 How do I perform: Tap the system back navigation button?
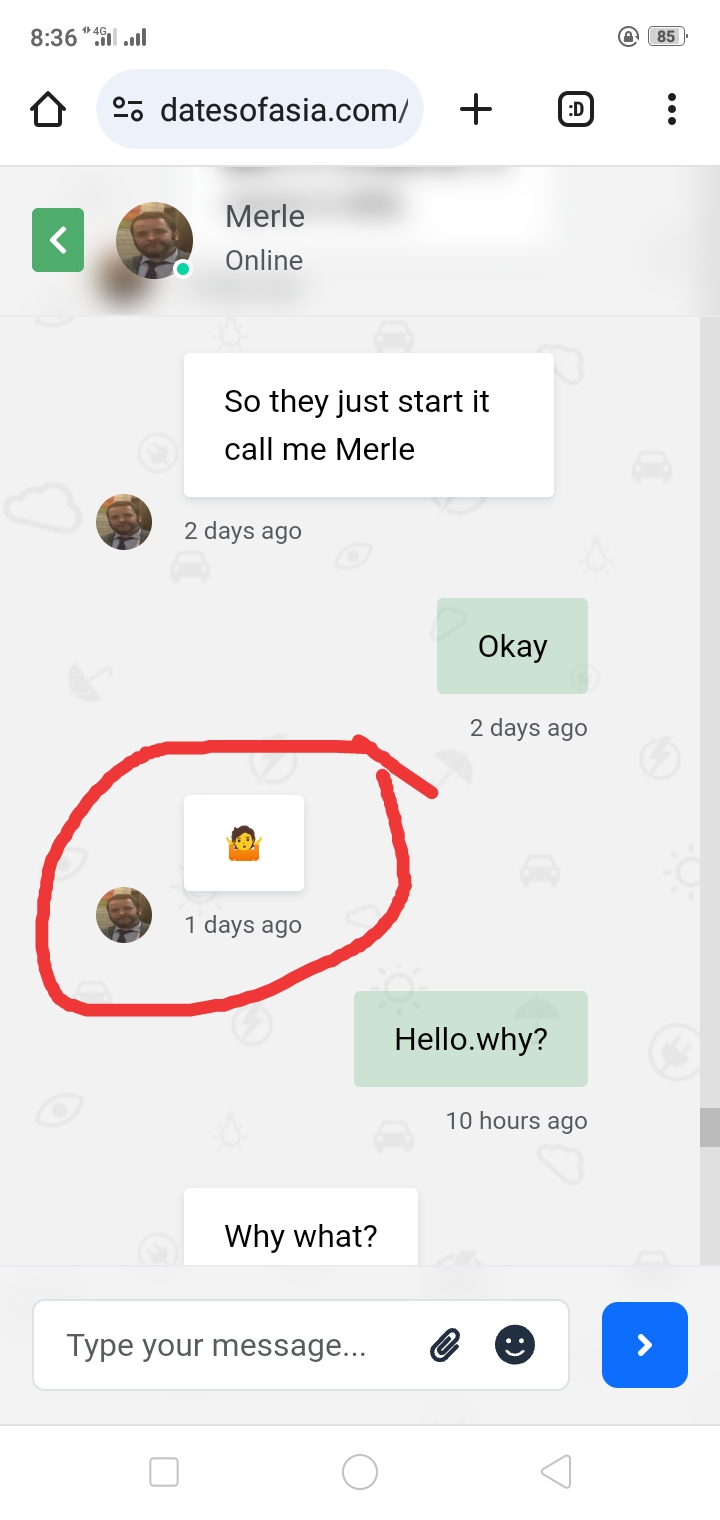[556, 1471]
